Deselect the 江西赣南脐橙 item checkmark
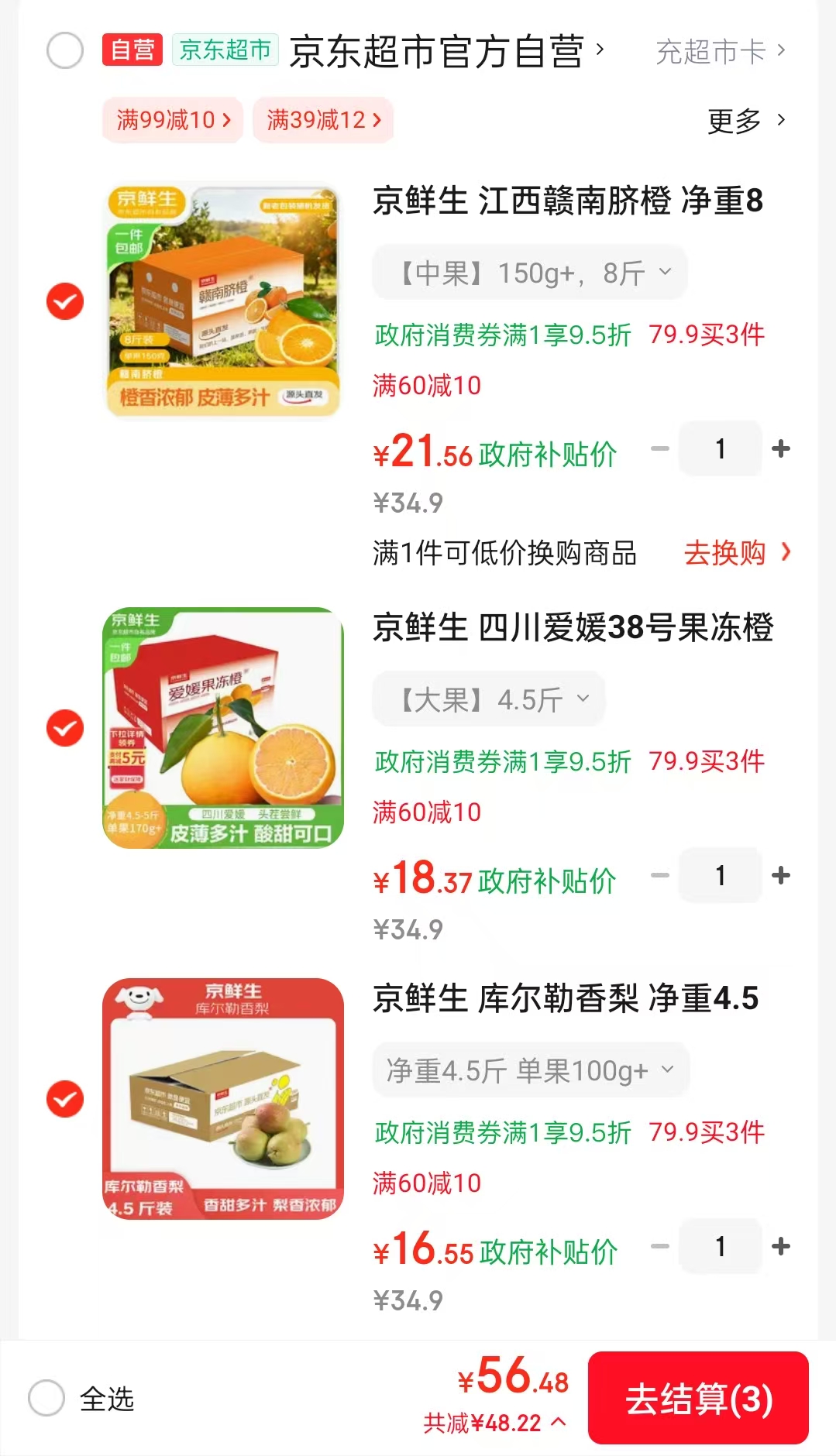The width and height of the screenshot is (836, 1456). point(65,301)
